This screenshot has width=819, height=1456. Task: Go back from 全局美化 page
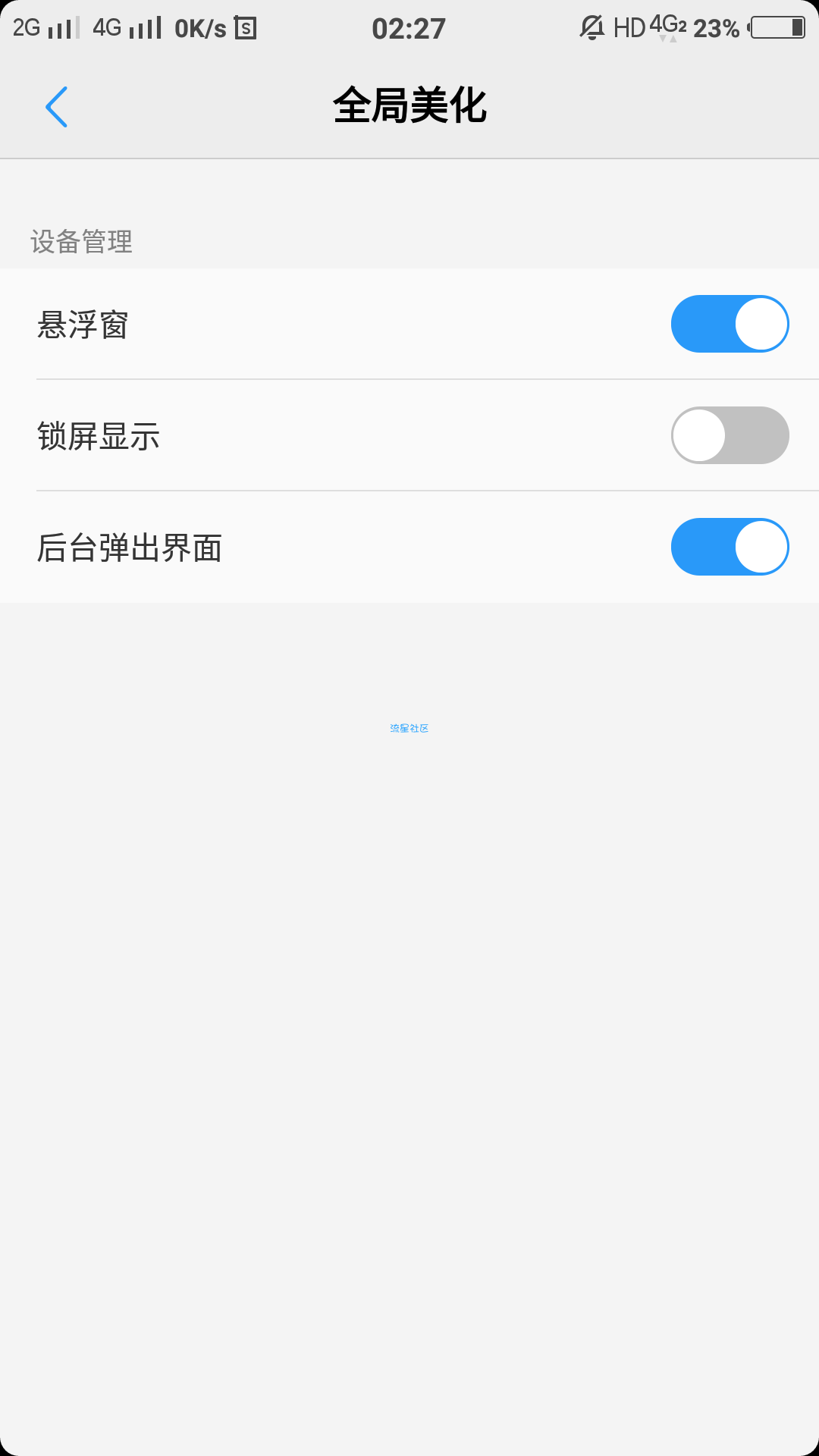pos(57,107)
